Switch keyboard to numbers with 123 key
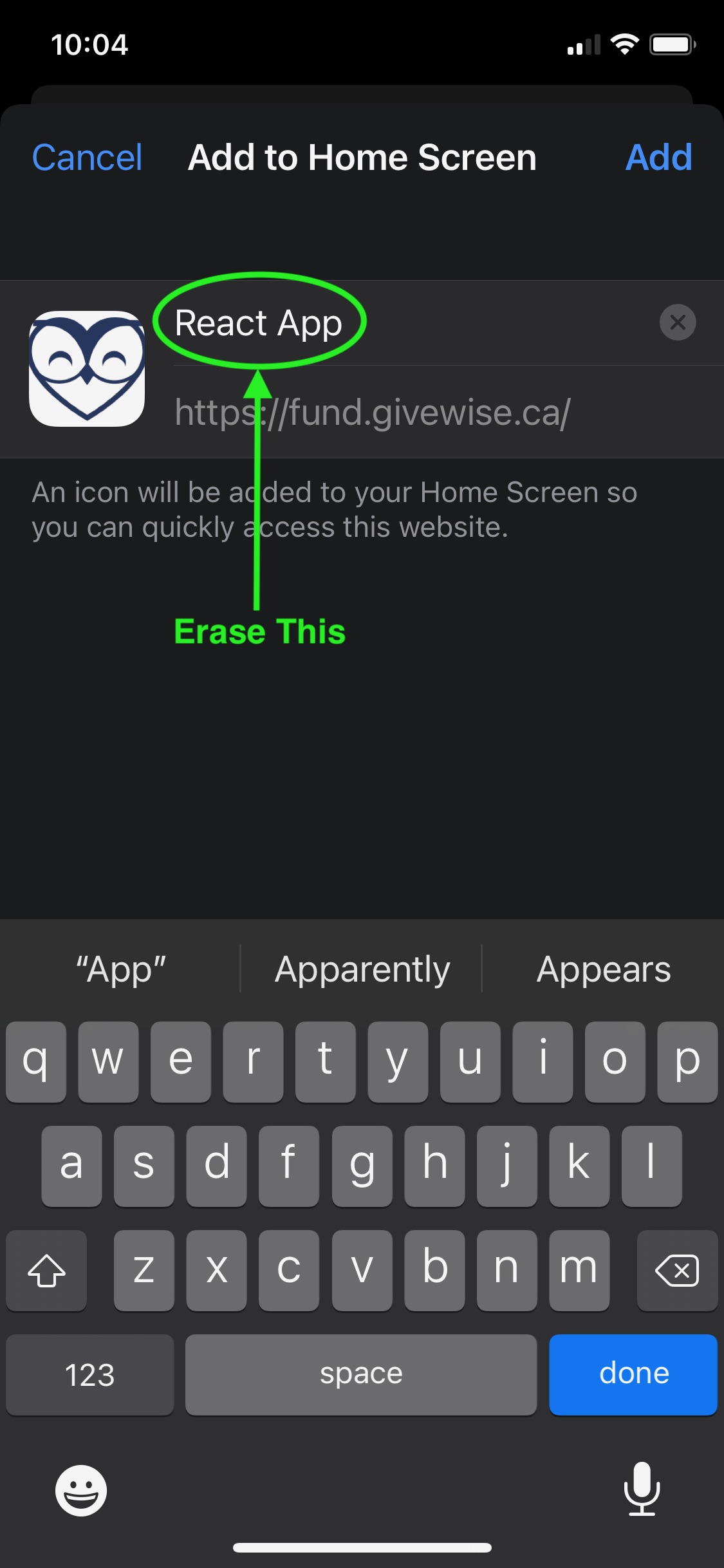This screenshot has width=724, height=1568. pos(90,1374)
